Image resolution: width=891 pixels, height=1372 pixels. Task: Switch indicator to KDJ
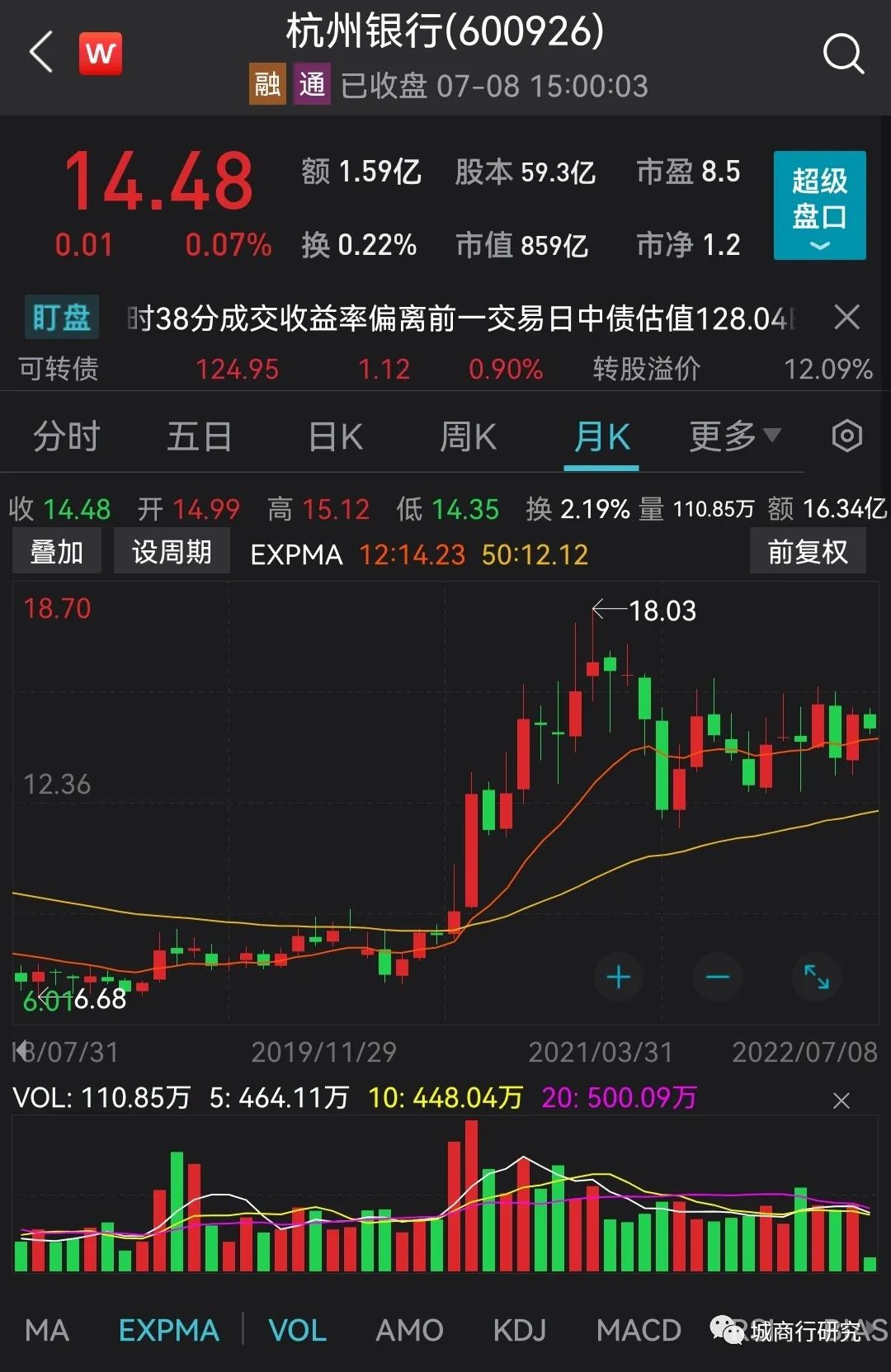pos(520,1330)
